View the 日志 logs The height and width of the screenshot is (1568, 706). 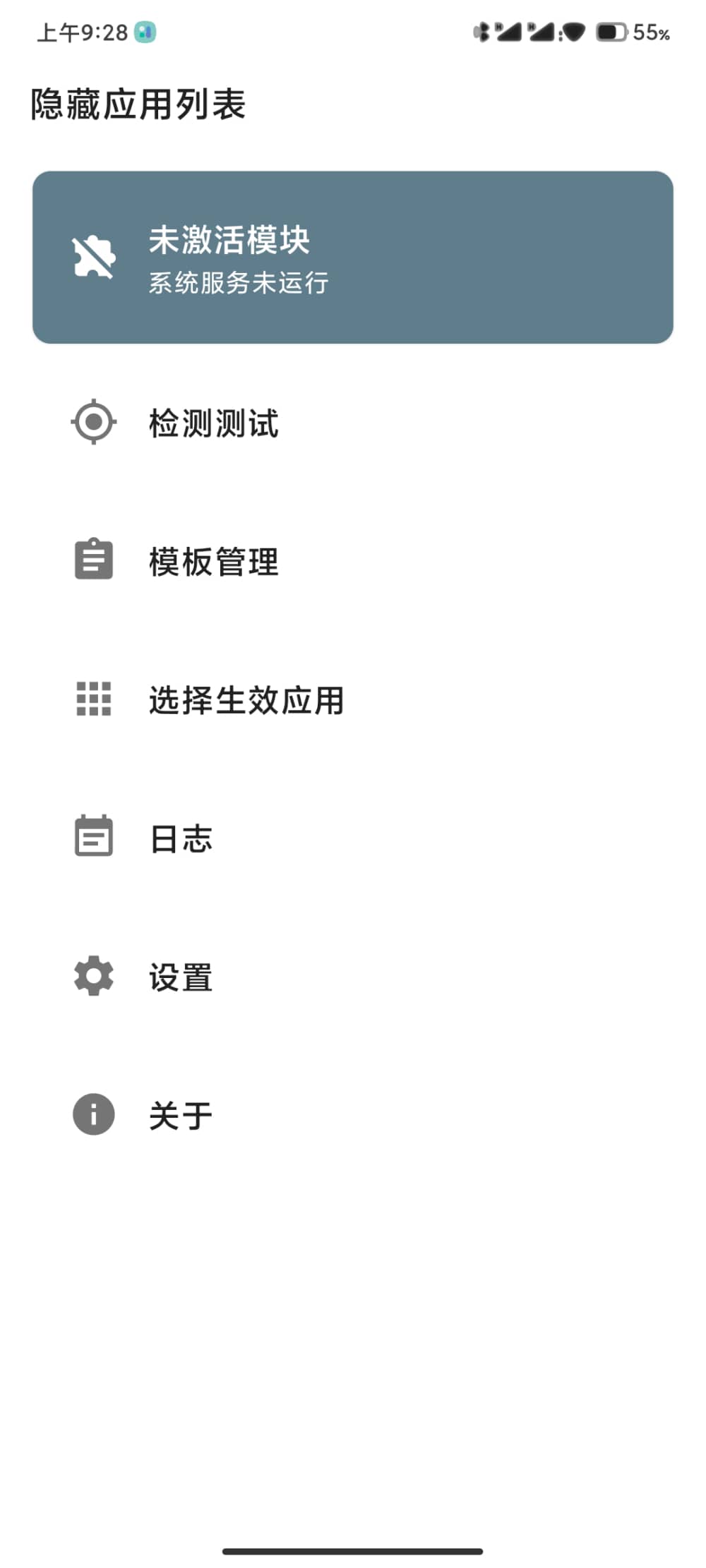point(181,838)
